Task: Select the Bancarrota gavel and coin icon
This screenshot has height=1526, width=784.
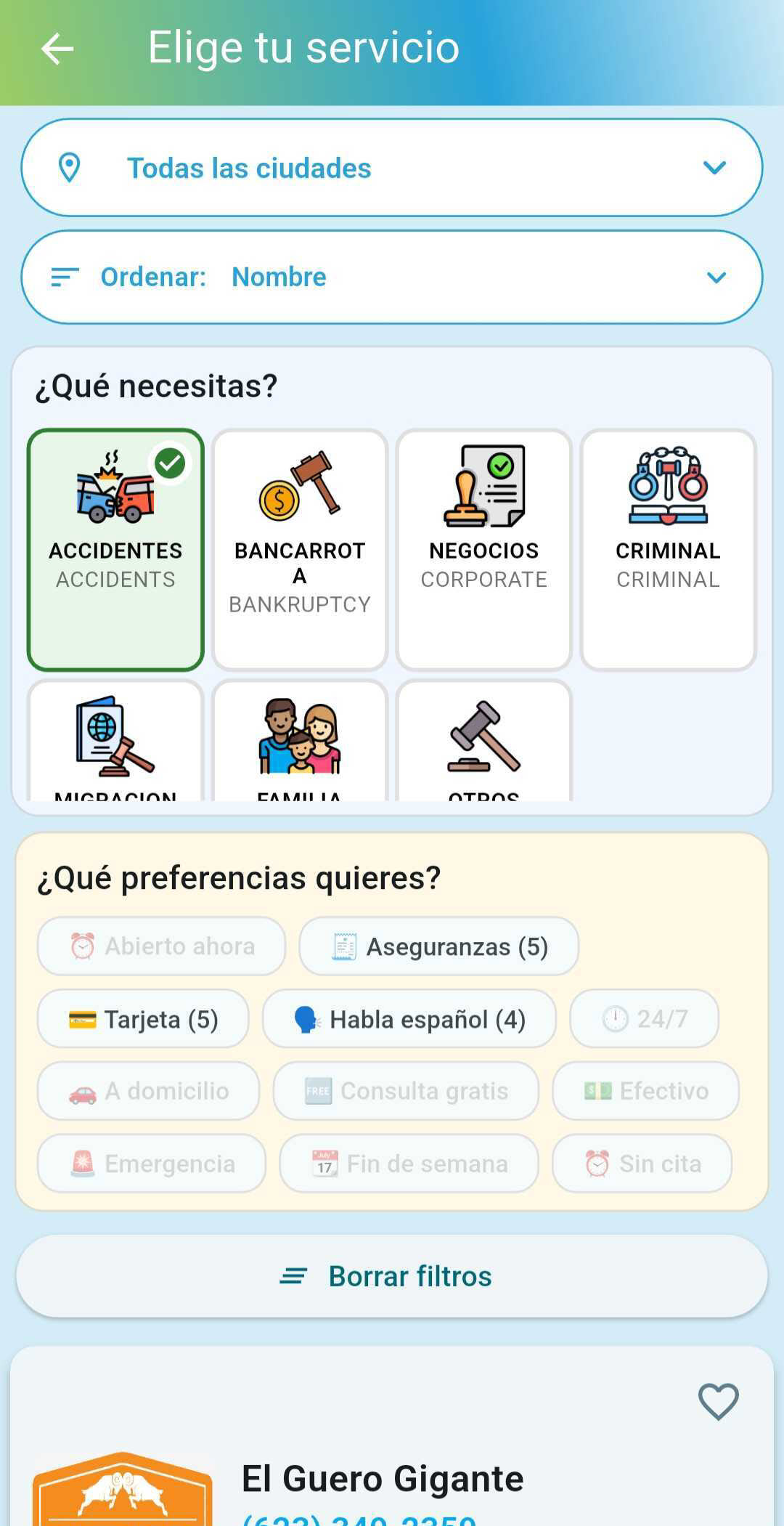Action: click(298, 488)
